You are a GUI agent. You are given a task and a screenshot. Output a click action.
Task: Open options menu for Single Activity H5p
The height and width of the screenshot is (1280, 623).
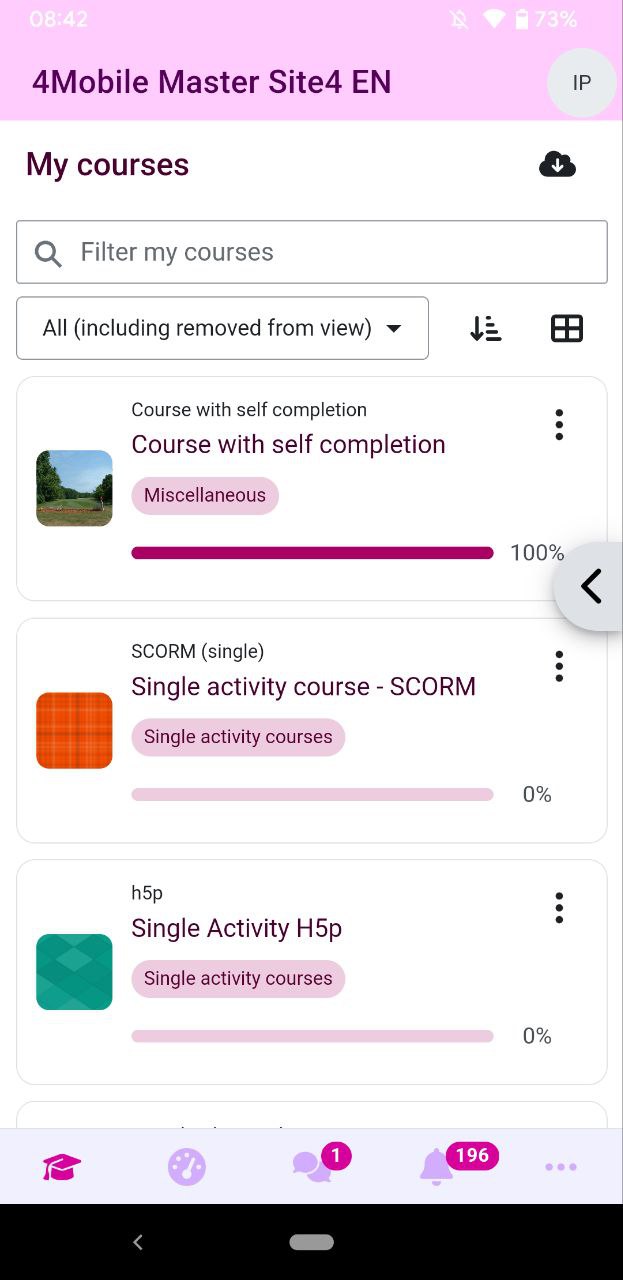click(x=559, y=908)
